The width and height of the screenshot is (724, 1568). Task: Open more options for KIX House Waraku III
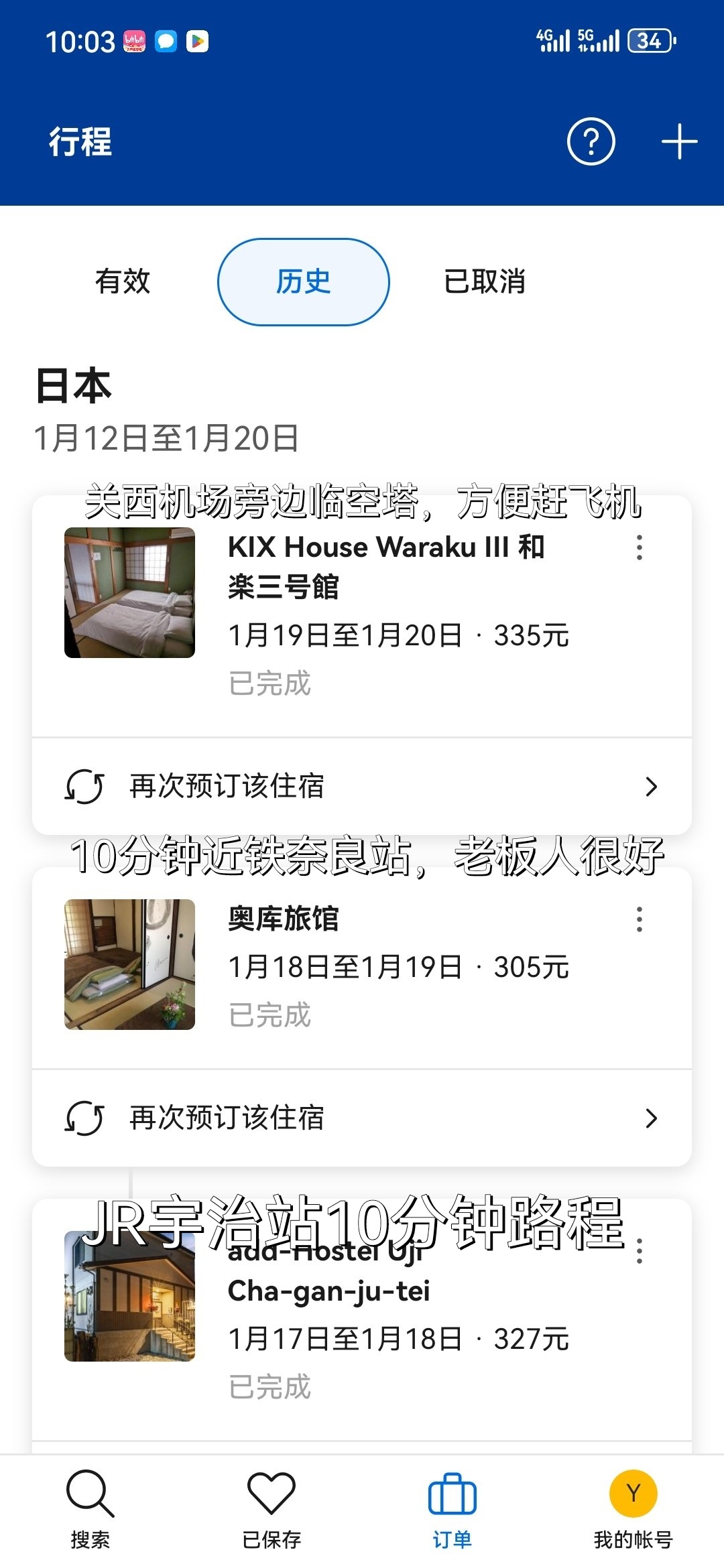tap(640, 547)
